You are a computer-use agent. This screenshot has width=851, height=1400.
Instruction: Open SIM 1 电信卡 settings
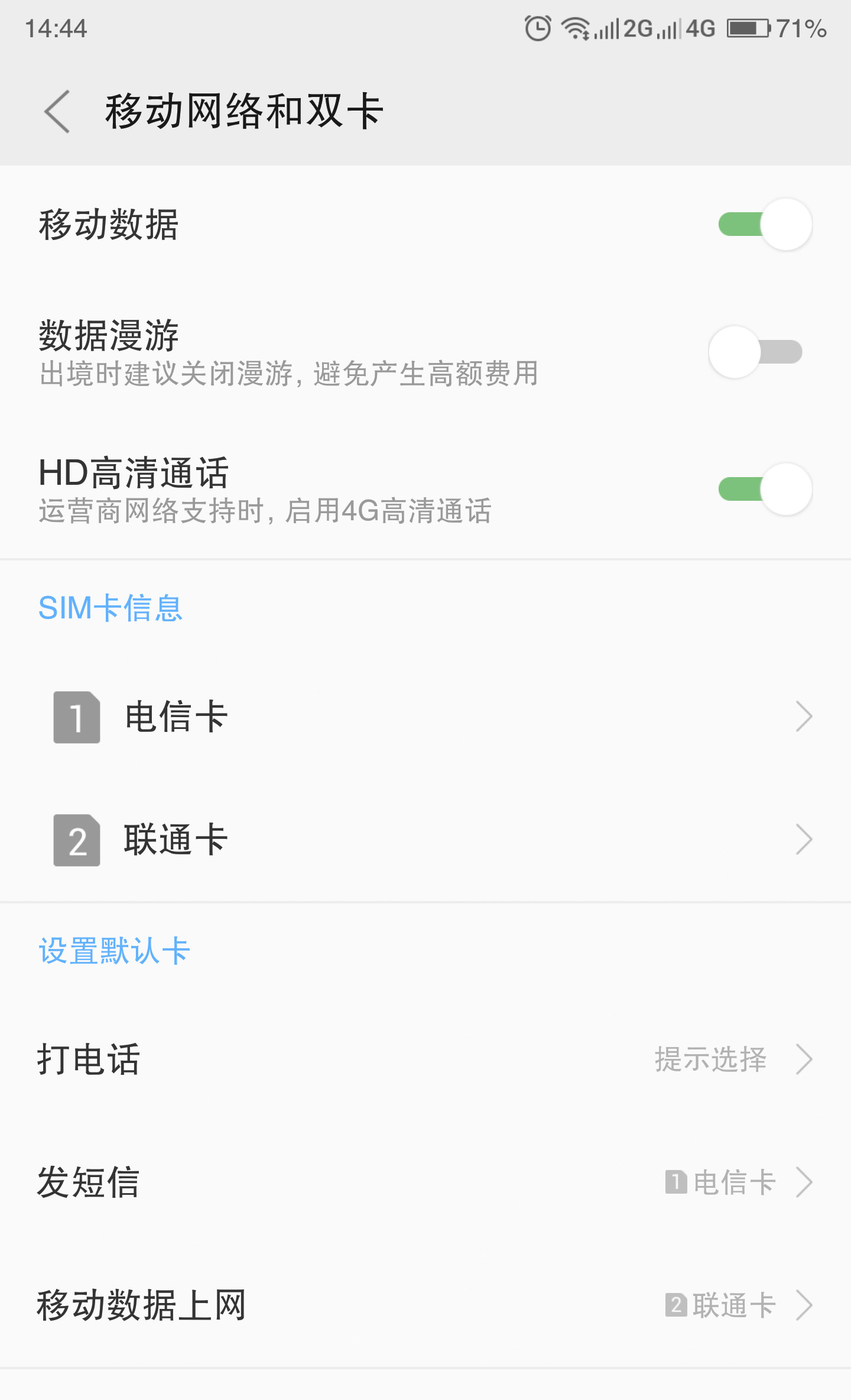pyautogui.click(x=425, y=717)
